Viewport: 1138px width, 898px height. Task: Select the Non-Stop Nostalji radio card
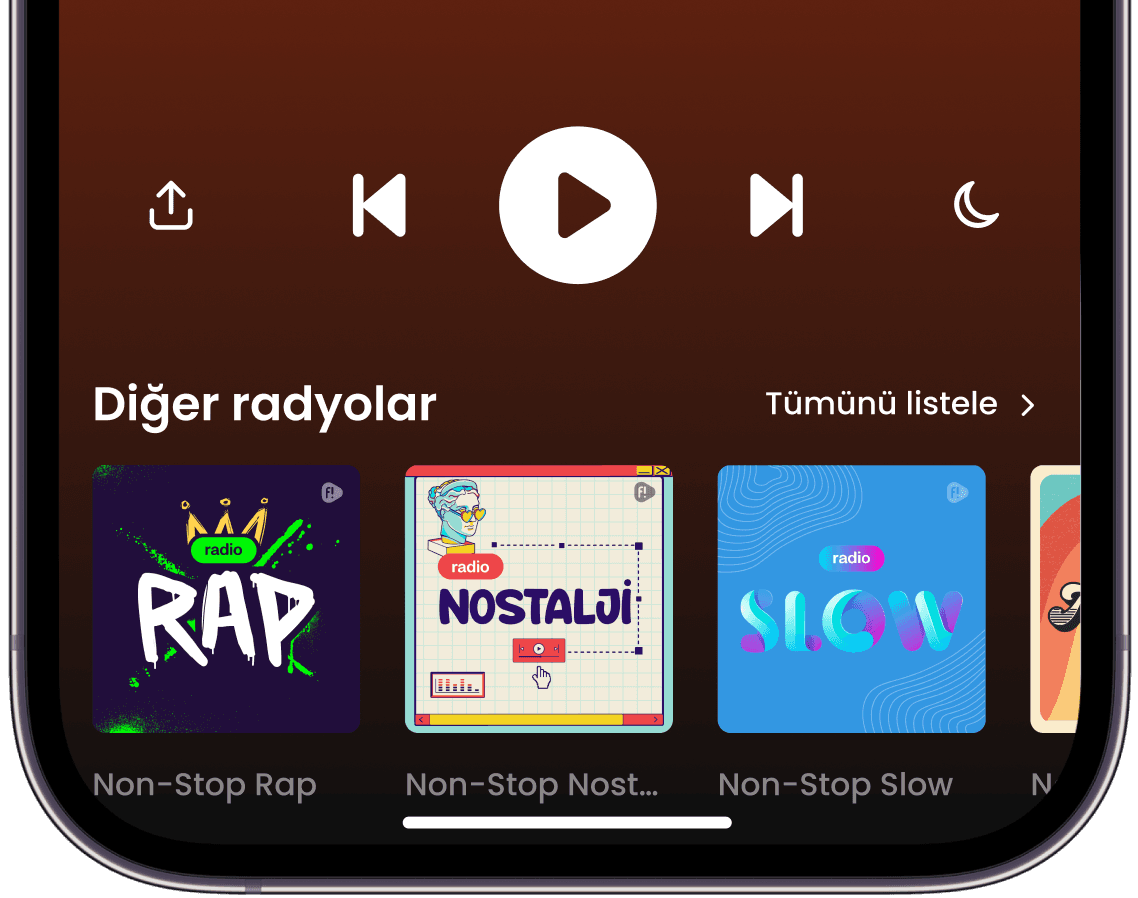point(539,599)
